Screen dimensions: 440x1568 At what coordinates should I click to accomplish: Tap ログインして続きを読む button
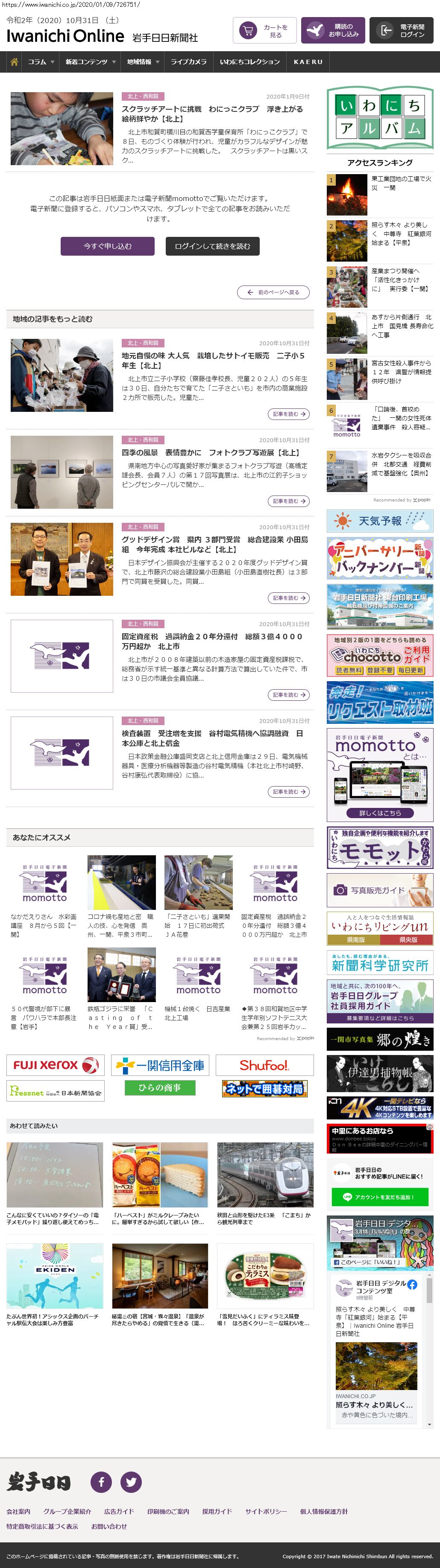(212, 246)
